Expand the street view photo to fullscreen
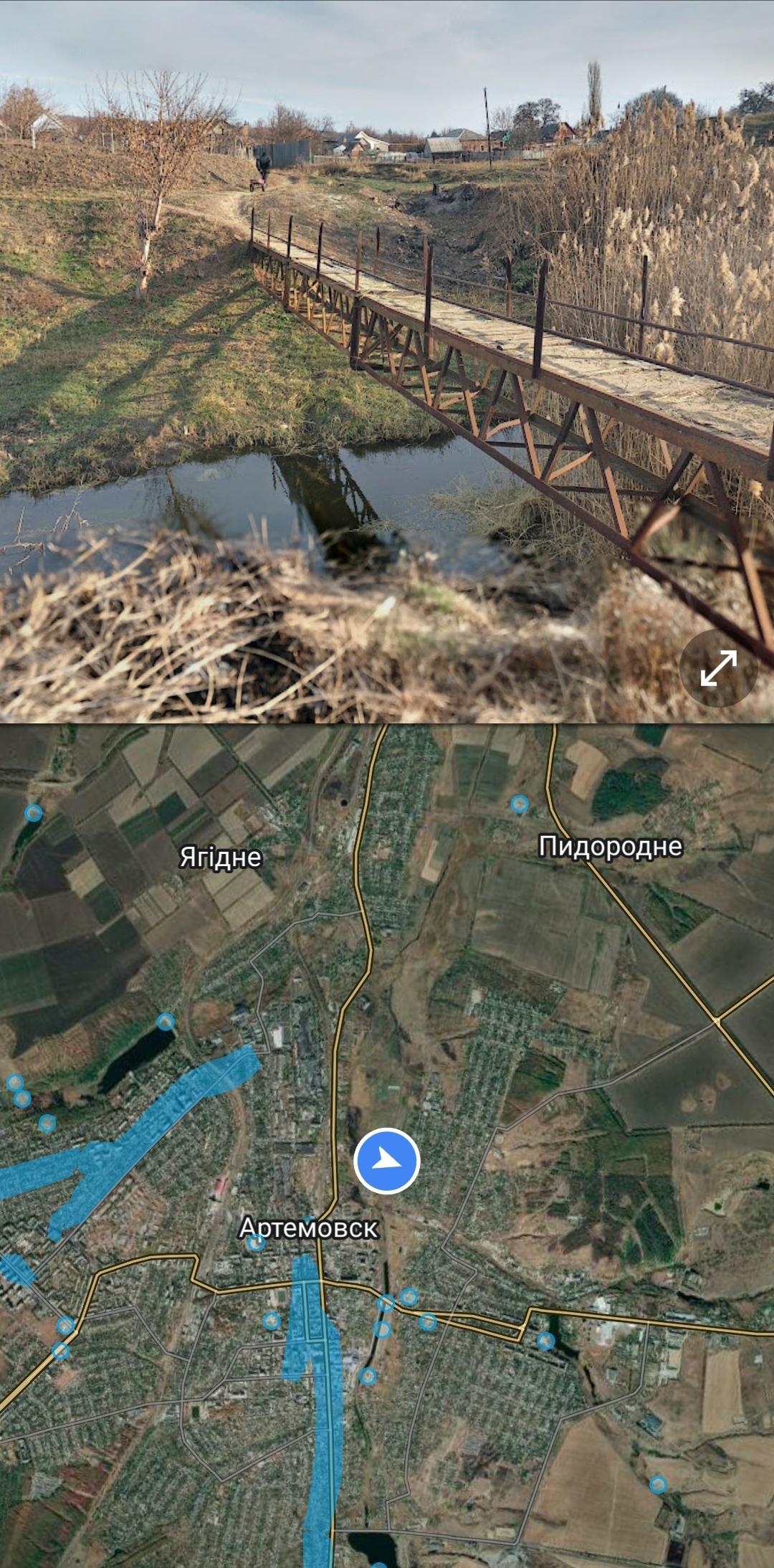The width and height of the screenshot is (774, 1568). tap(718, 667)
